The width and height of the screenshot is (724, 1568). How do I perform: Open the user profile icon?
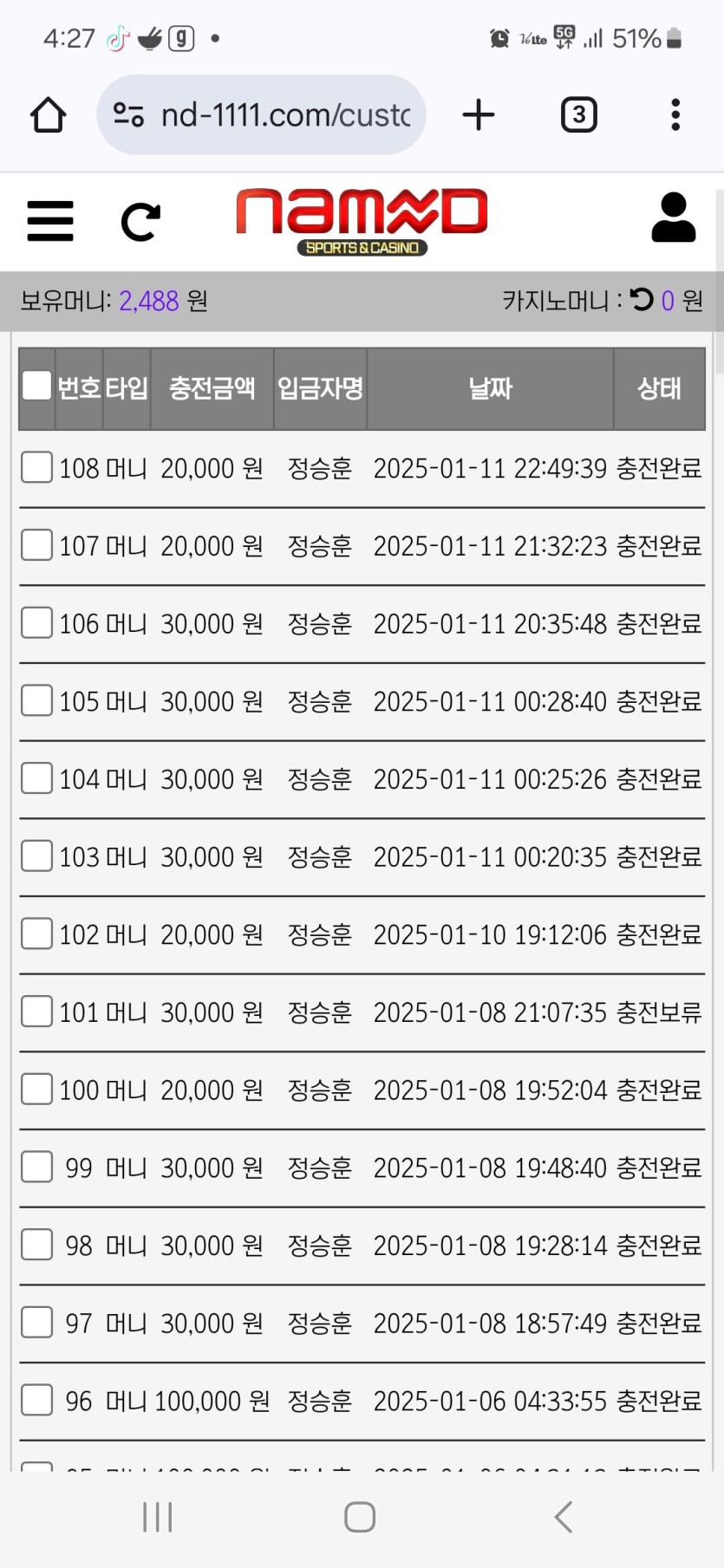pyautogui.click(x=673, y=218)
